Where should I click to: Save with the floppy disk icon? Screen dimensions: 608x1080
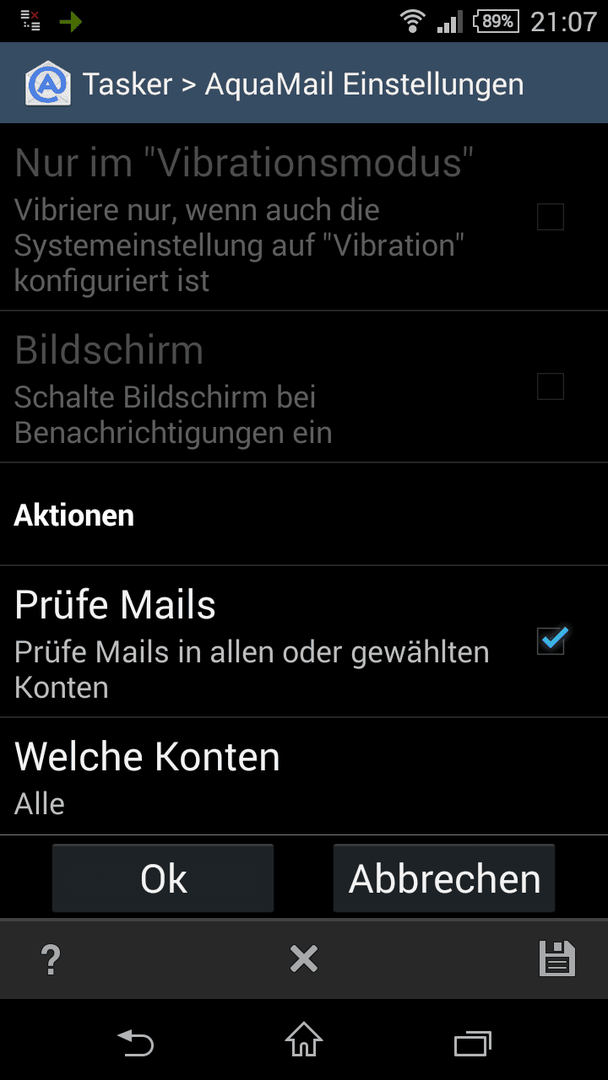(557, 959)
